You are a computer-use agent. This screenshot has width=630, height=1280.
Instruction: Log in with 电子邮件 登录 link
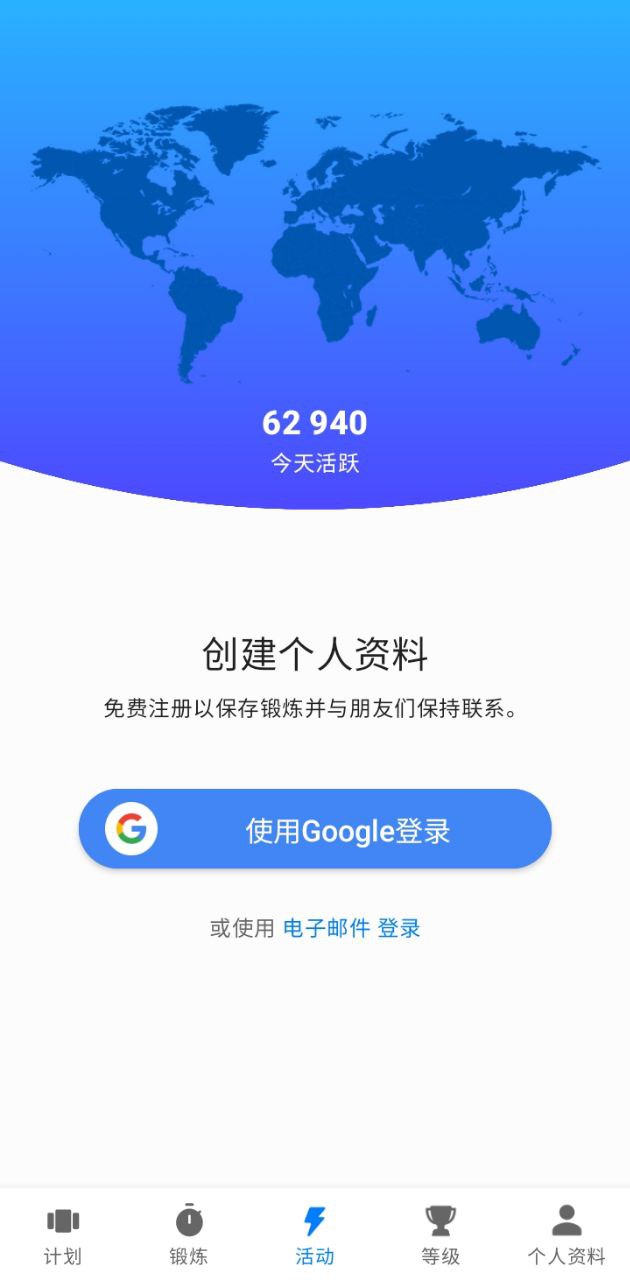[352, 928]
